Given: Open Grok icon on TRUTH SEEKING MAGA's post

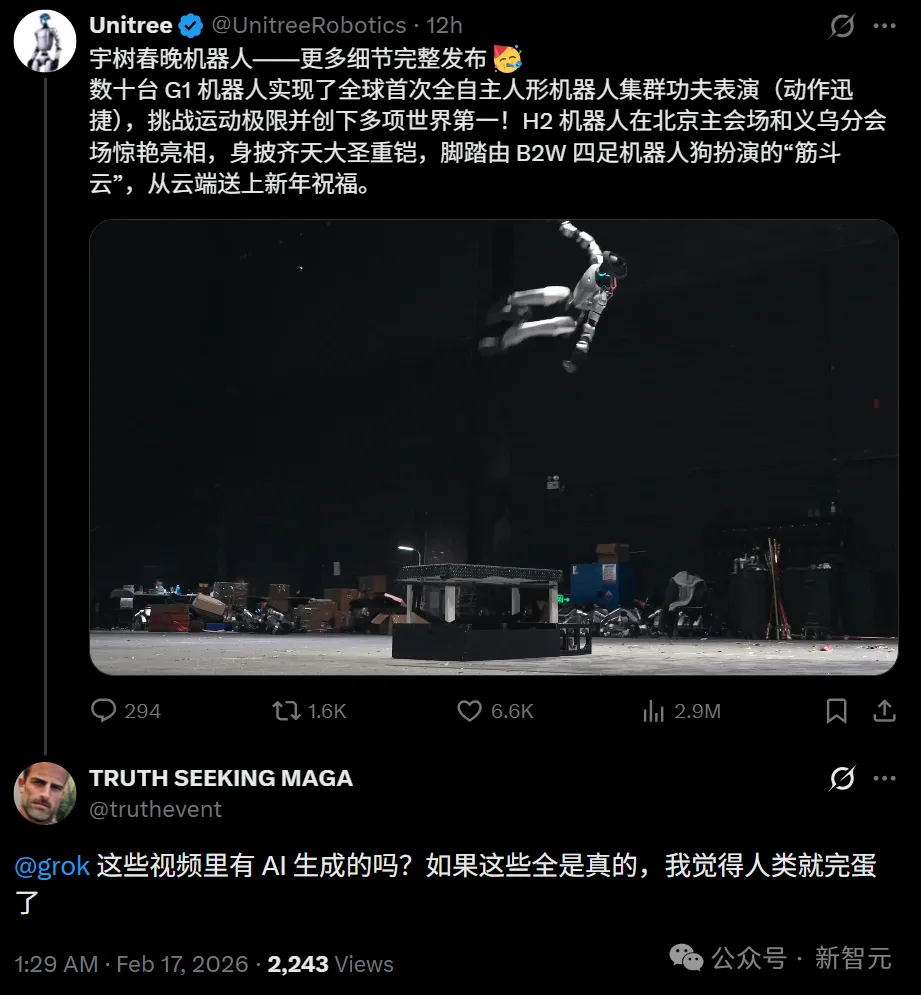Looking at the screenshot, I should tap(843, 778).
